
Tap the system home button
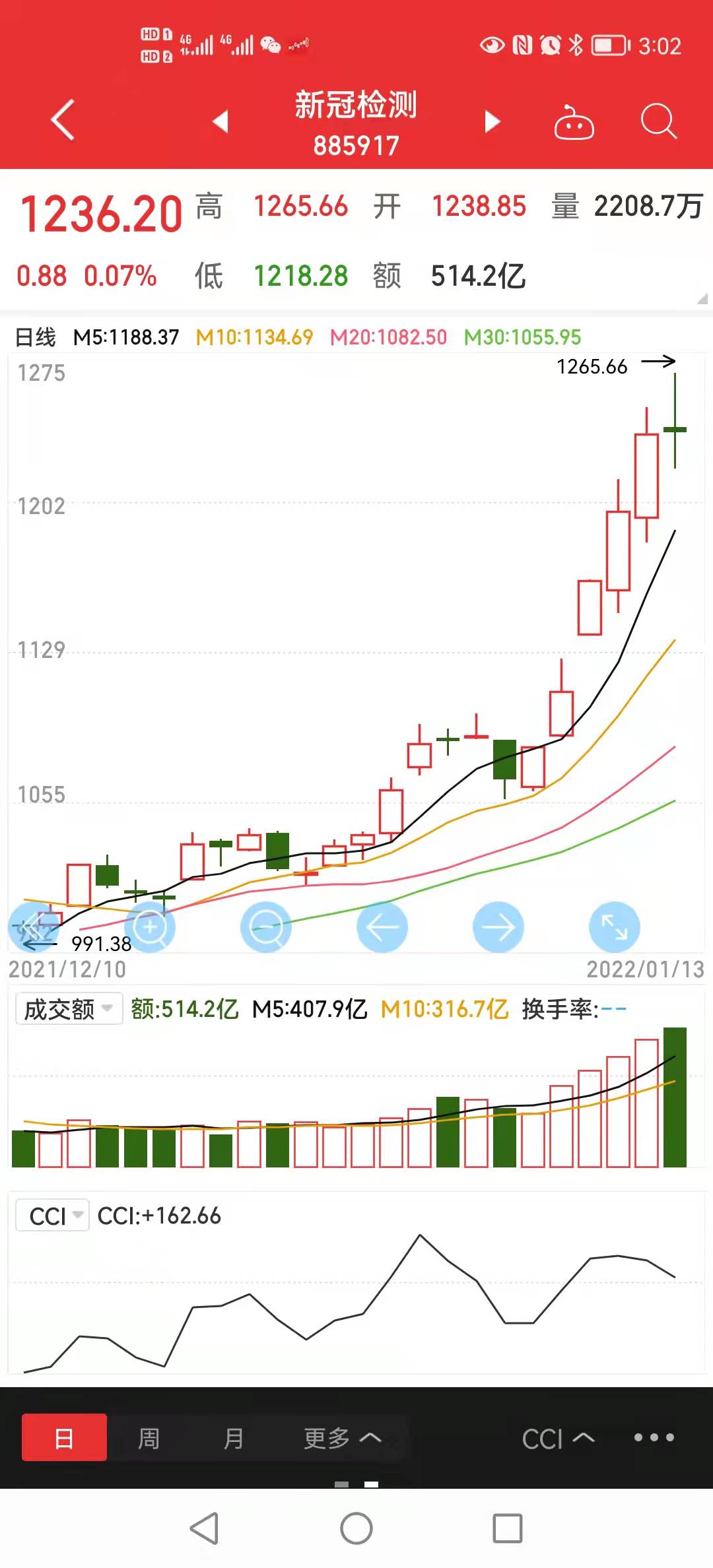356,1528
